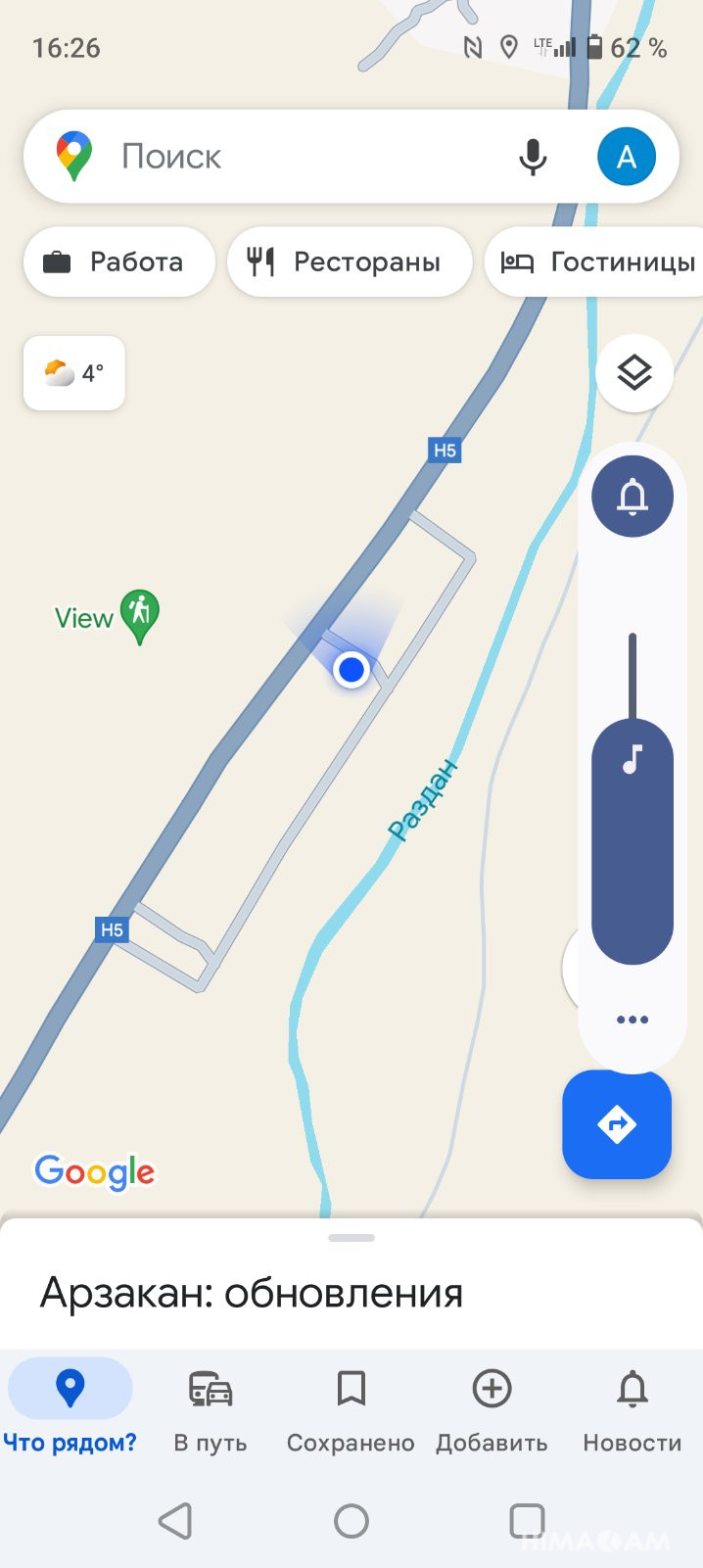Switch to the Новости tab
Viewport: 703px width, 1568px height.
pos(633,1406)
